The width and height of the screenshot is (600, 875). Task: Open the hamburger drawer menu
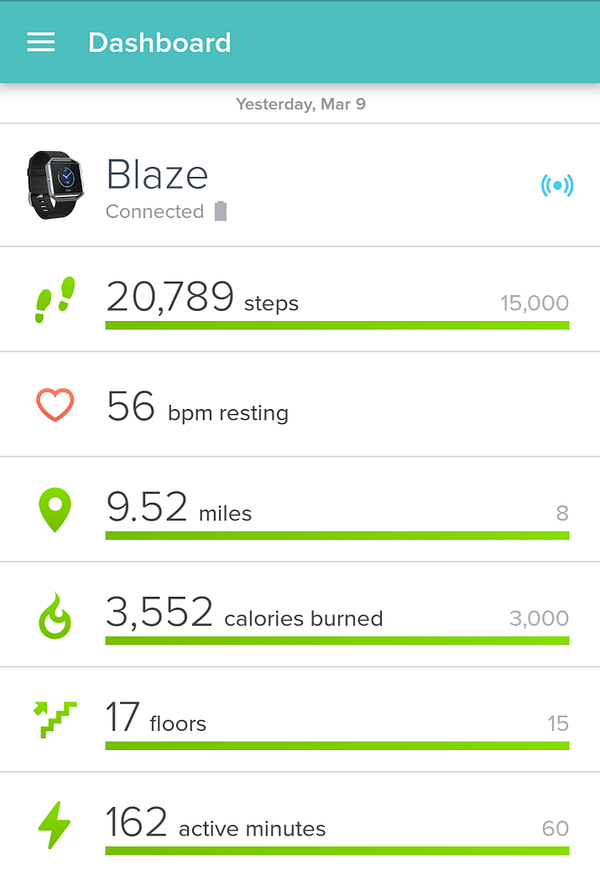41,42
